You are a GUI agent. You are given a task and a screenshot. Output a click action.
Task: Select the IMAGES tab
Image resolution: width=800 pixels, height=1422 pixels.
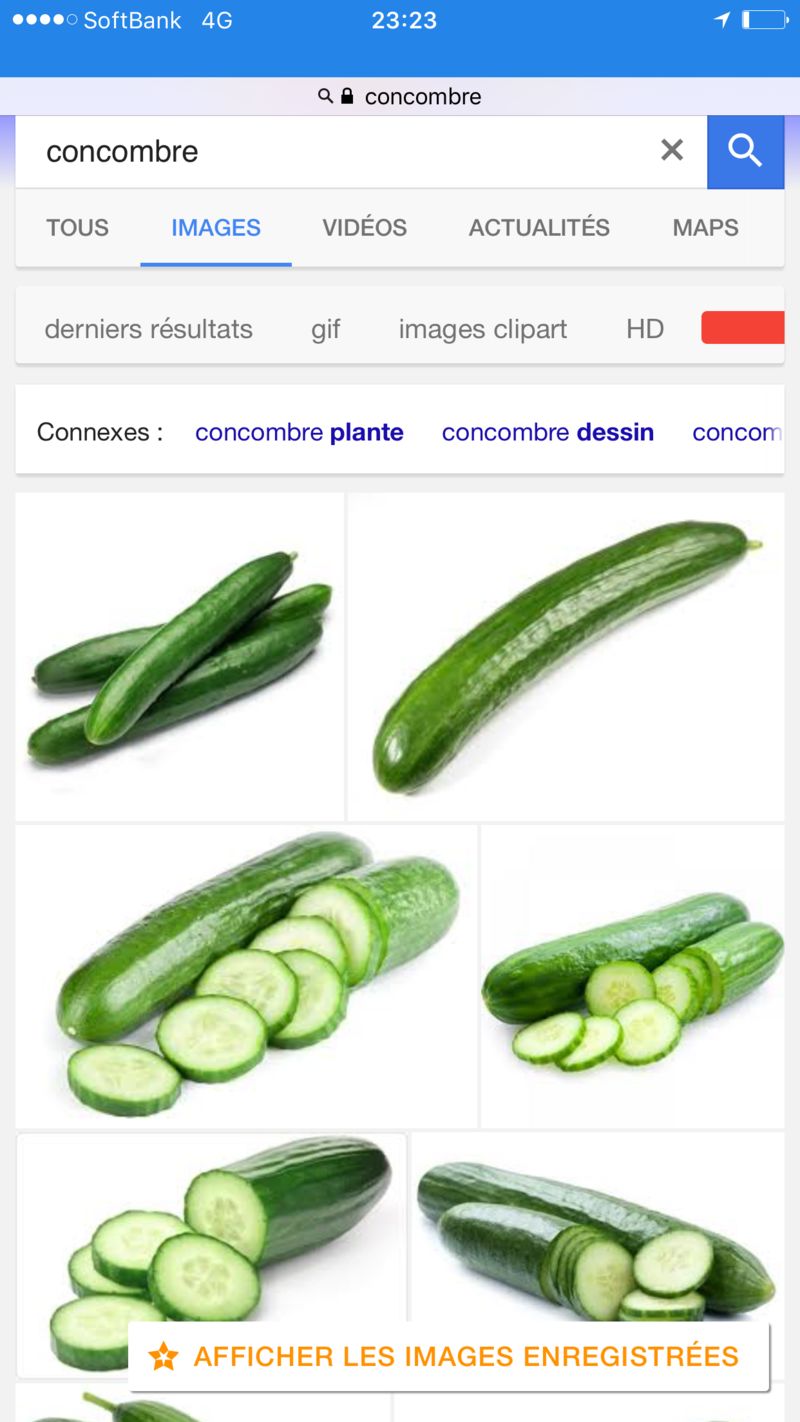click(216, 228)
